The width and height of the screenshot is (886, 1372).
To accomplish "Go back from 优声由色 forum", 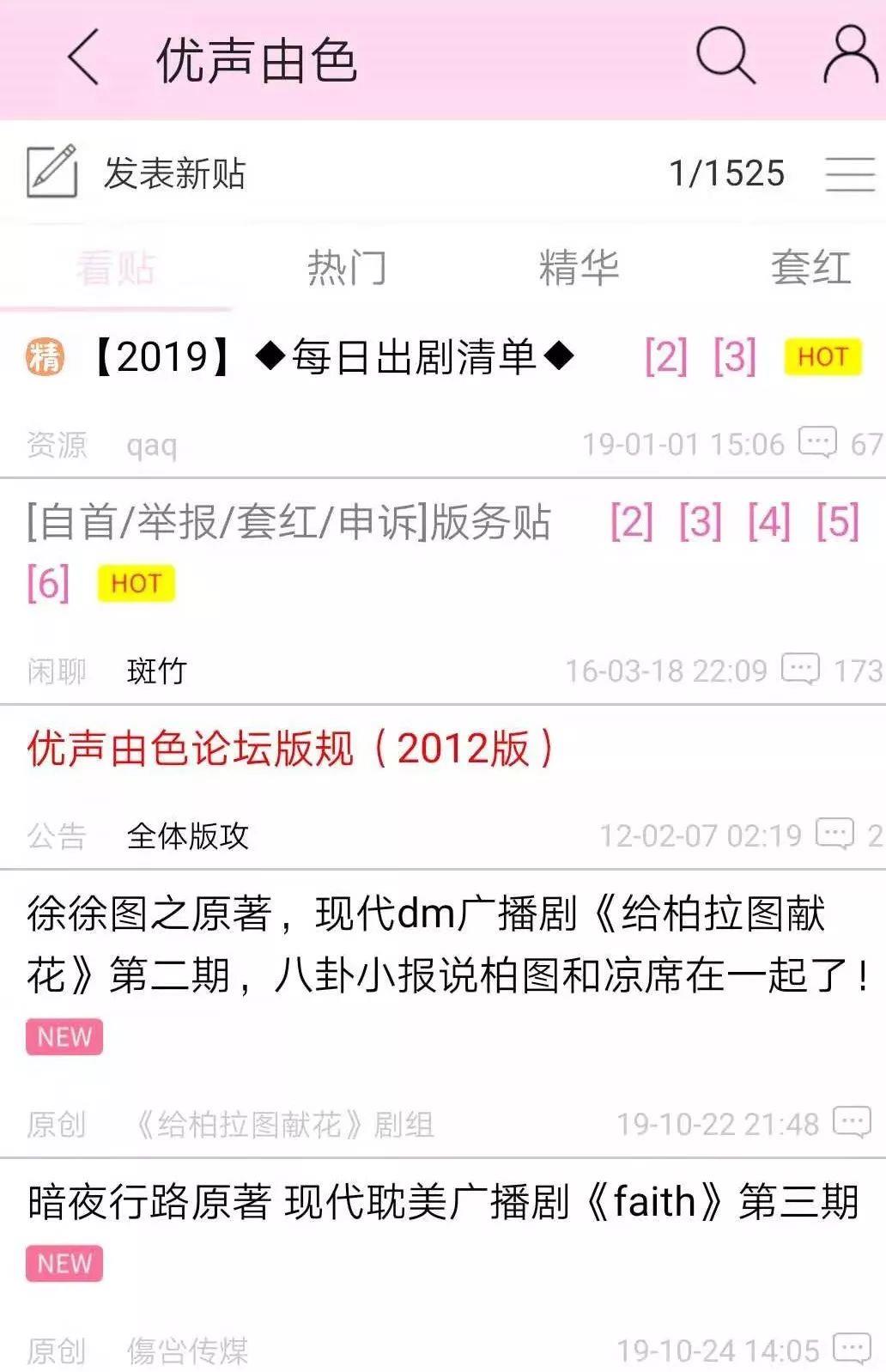I will 83,58.
